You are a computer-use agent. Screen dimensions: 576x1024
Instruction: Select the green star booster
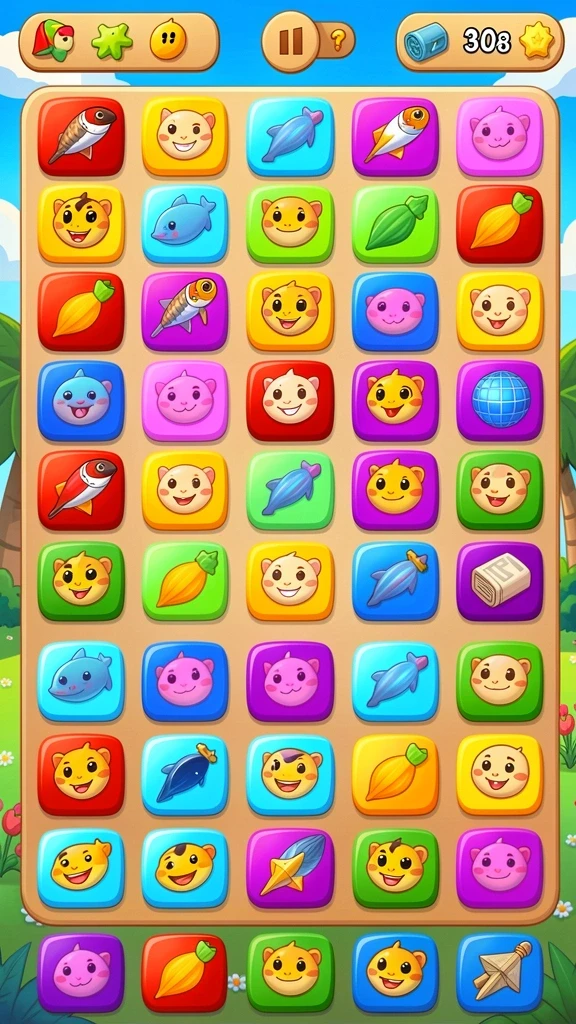112,41
